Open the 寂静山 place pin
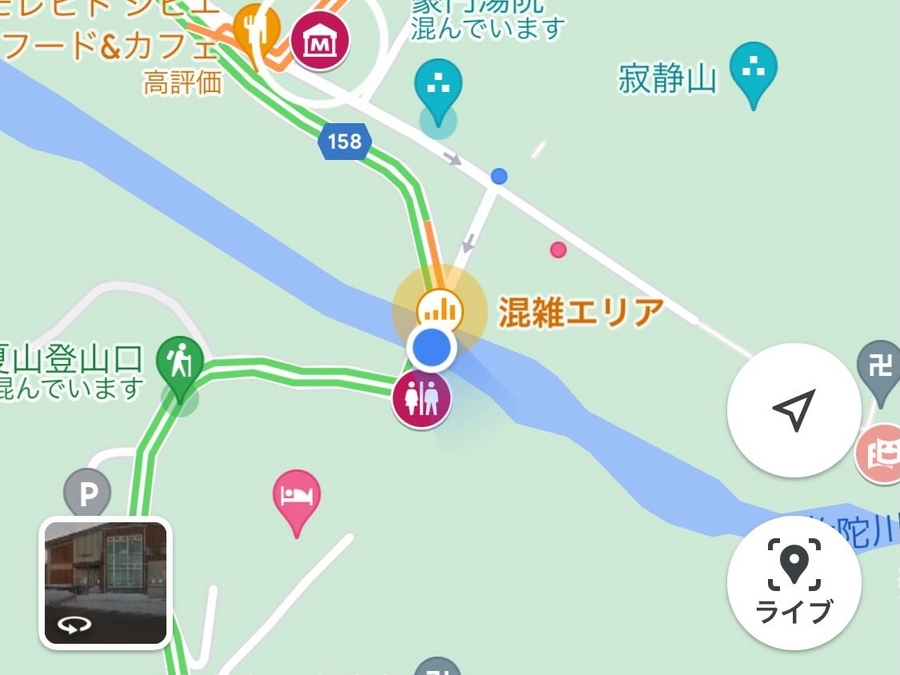This screenshot has width=900, height=675. [x=753, y=71]
